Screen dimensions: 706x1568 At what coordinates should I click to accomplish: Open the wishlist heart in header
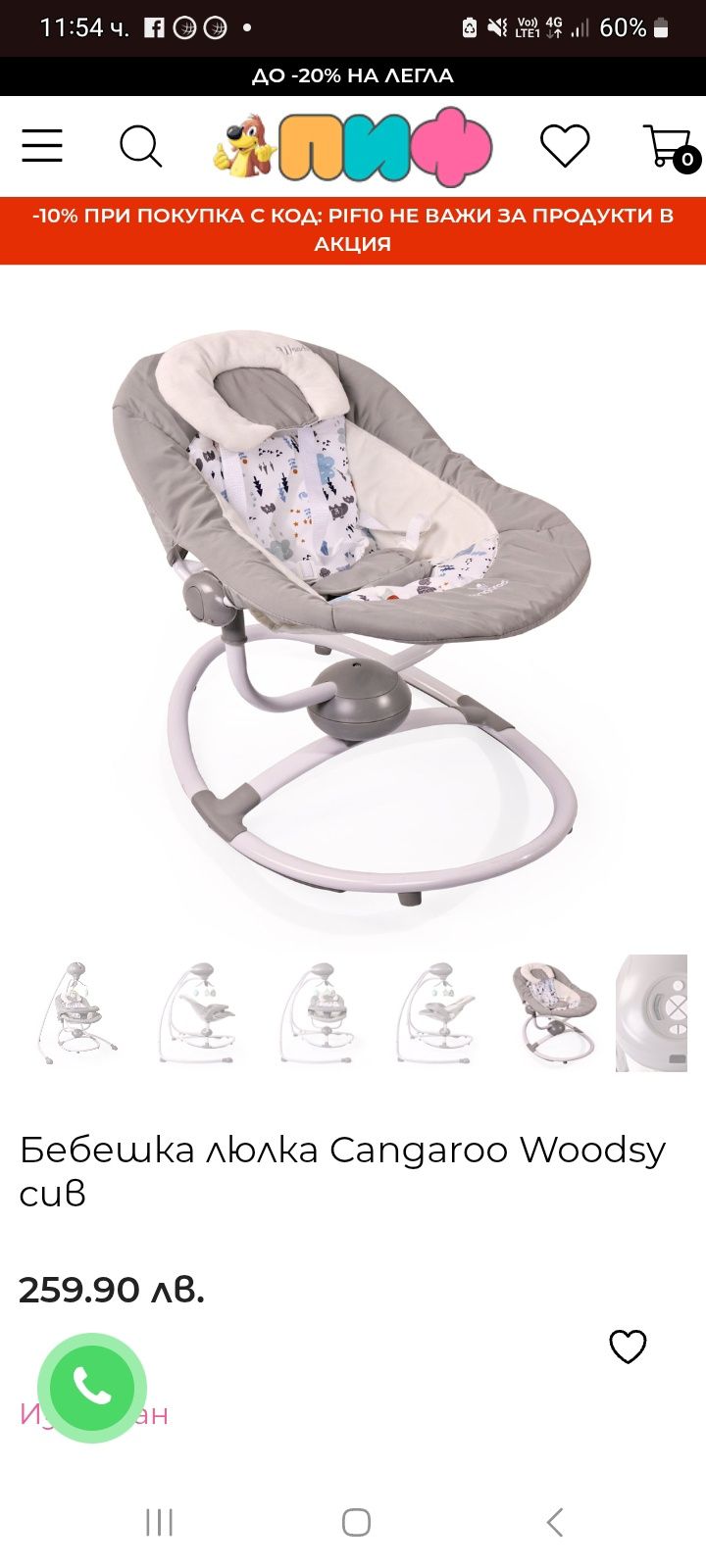(565, 146)
